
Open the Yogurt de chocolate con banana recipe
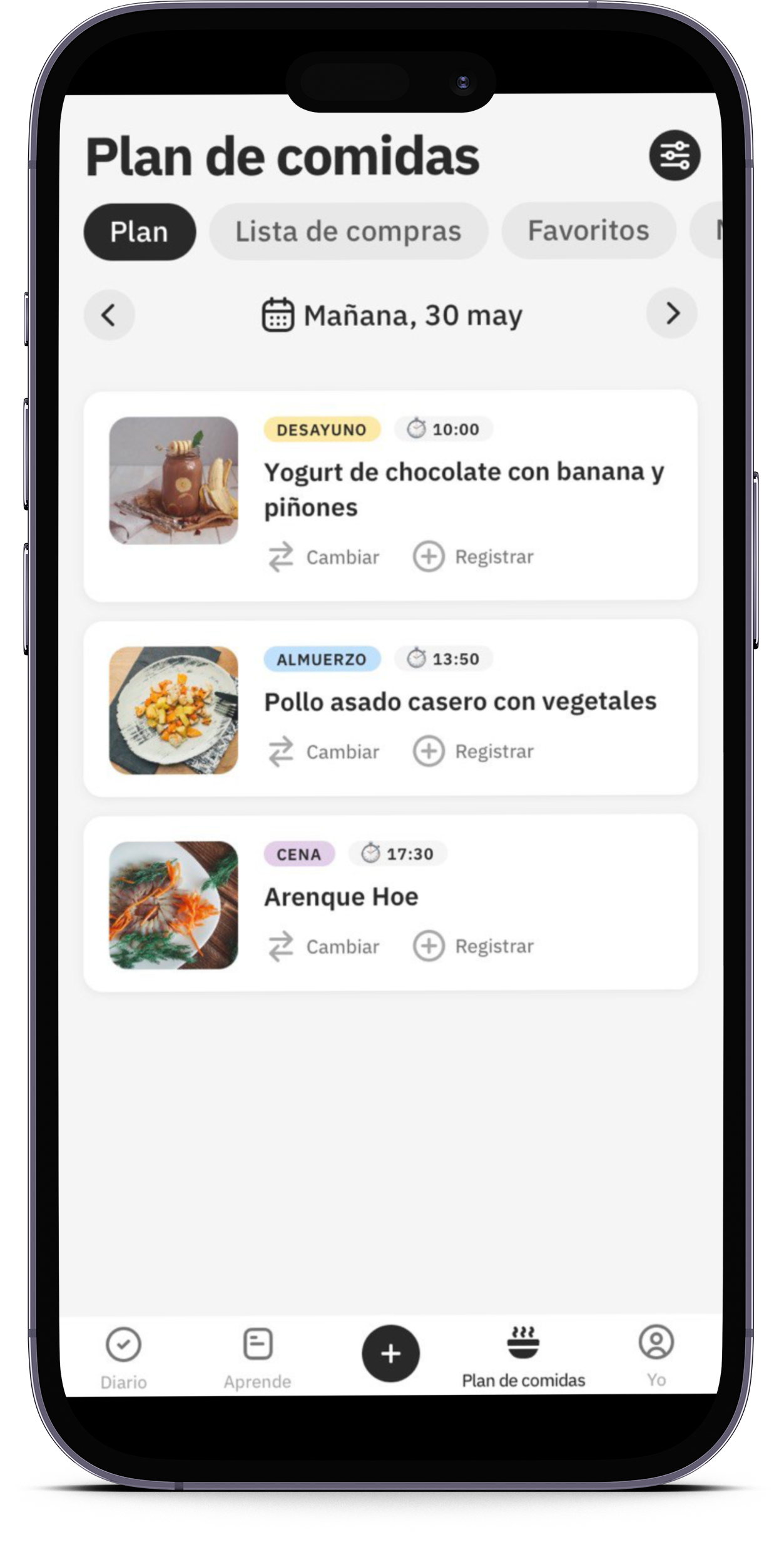click(x=463, y=489)
